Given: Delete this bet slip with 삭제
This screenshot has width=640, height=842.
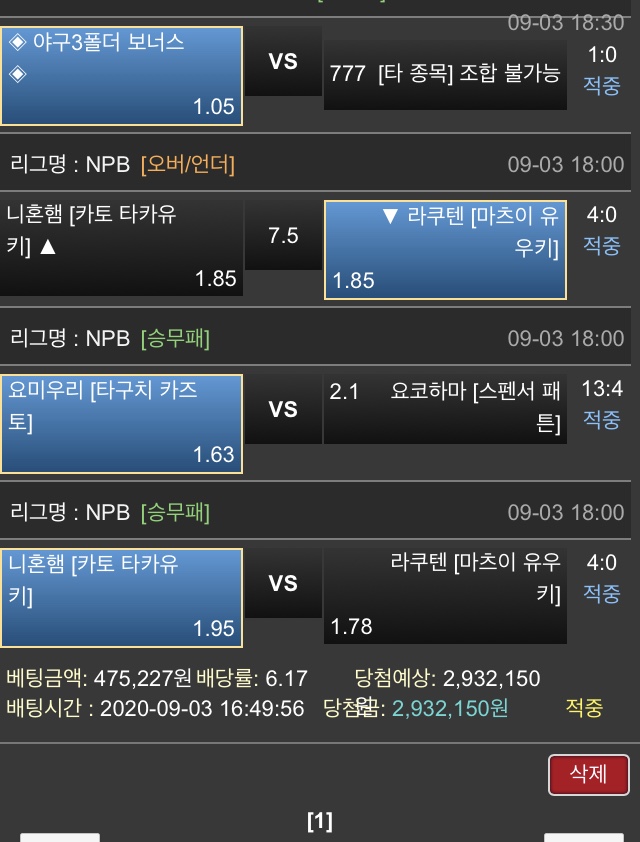Looking at the screenshot, I should 588,774.
